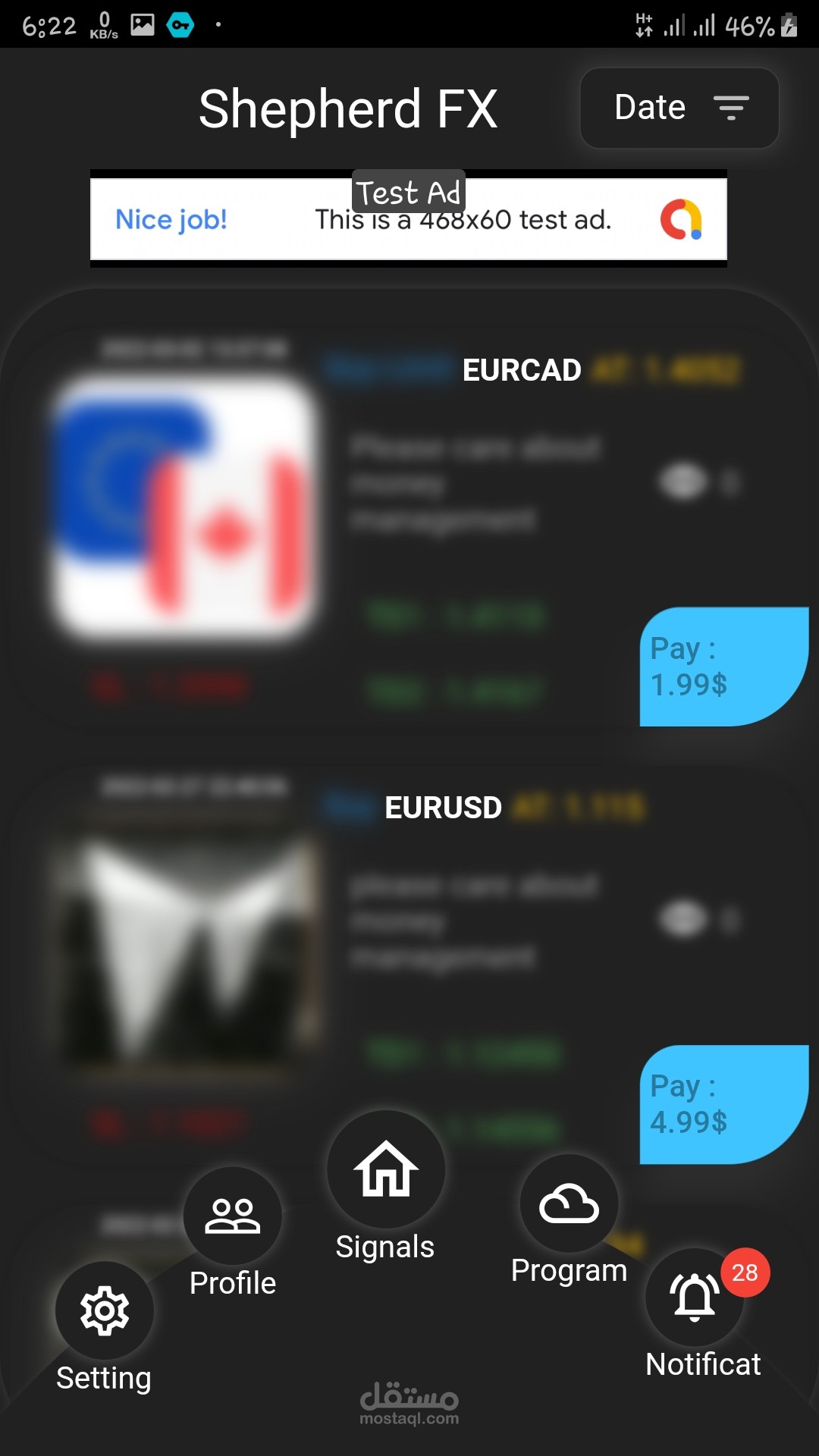Go to the Signals home tab
The height and width of the screenshot is (1456, 819).
pos(386,1169)
